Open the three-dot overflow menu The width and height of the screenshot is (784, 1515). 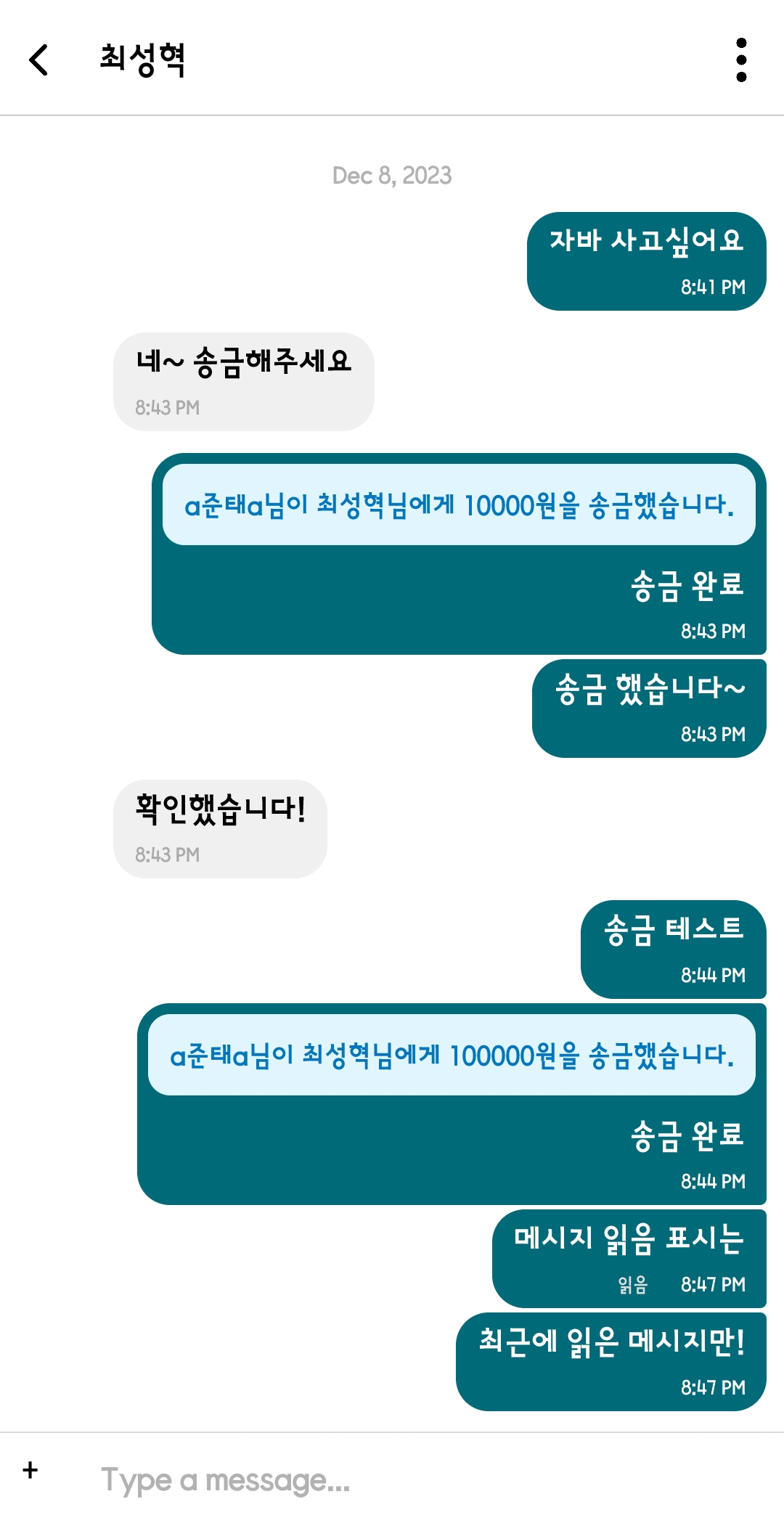741,60
